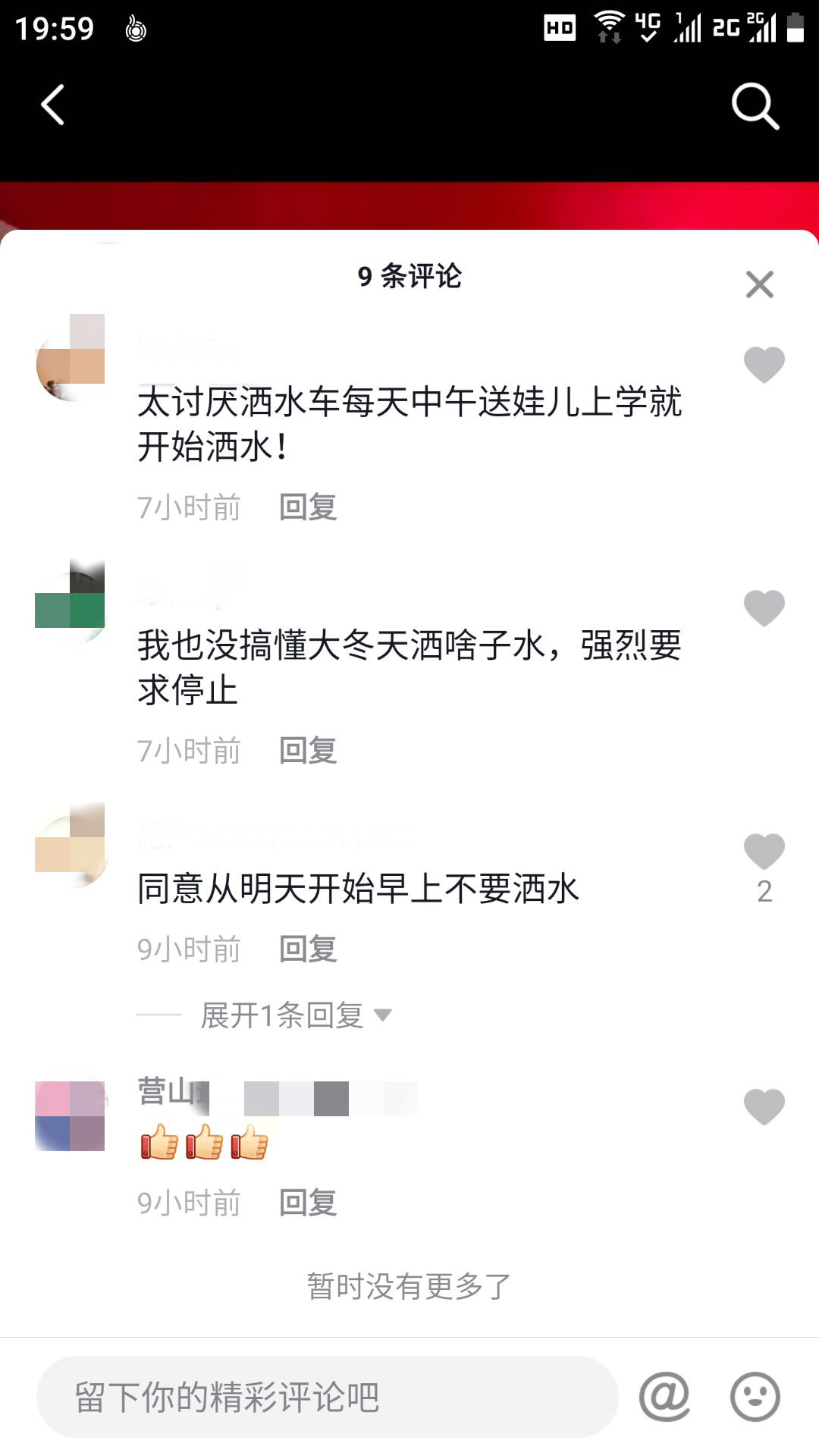The image size is (819, 1456).
Task: Like the comment 同意从明天开始早上不要洒水
Action: click(764, 852)
